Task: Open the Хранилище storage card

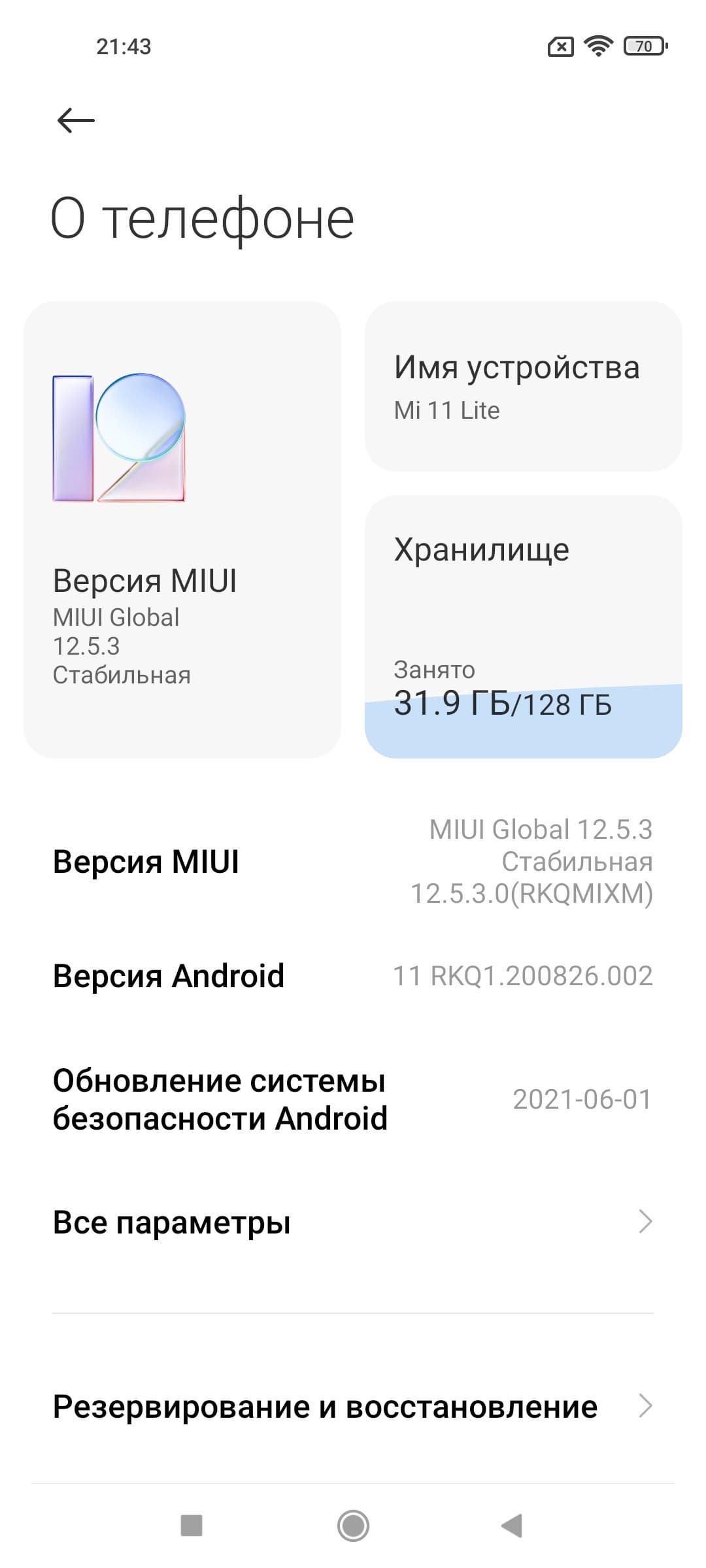Action: pos(523,626)
